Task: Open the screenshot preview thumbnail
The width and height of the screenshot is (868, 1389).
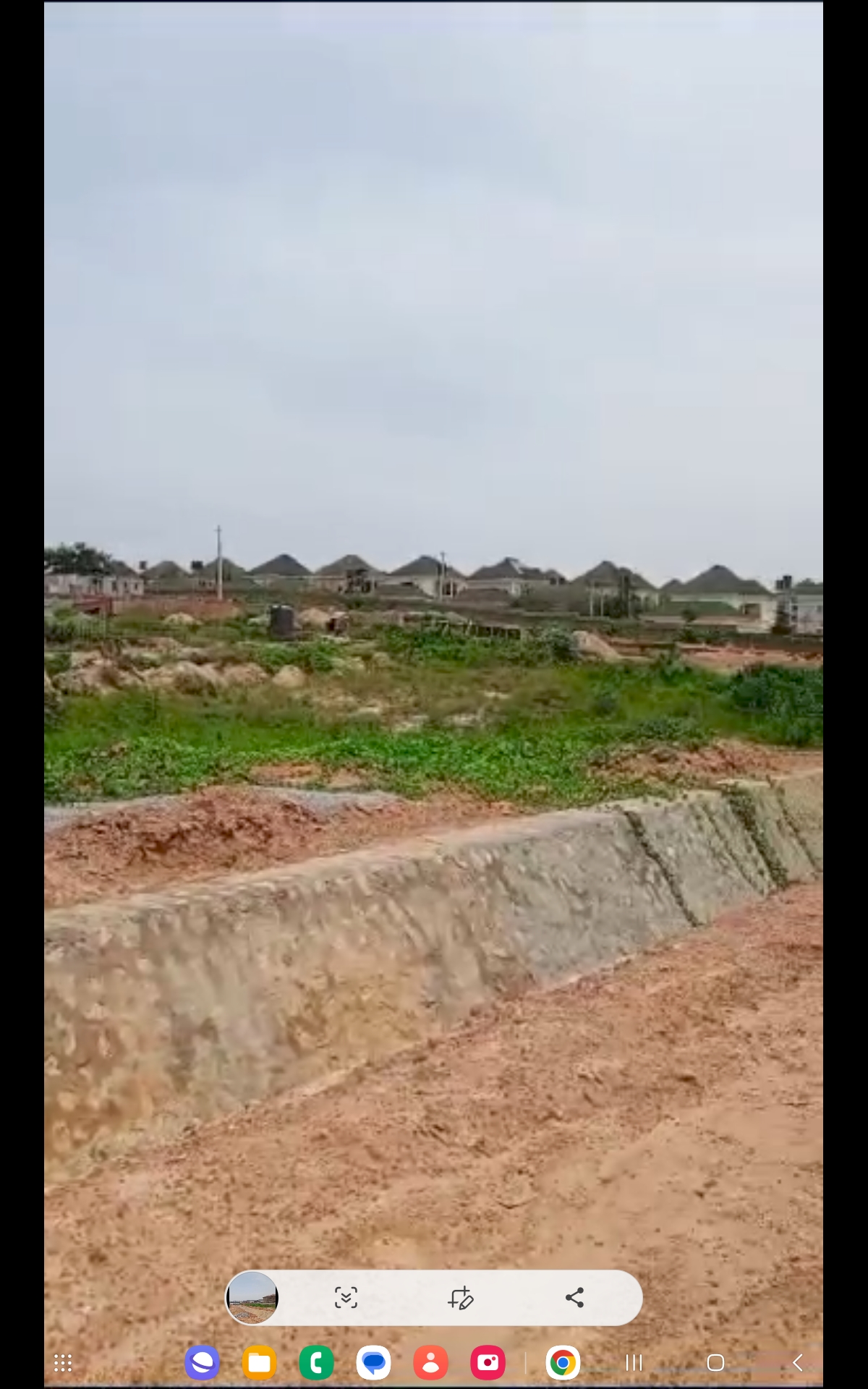Action: coord(252,1298)
